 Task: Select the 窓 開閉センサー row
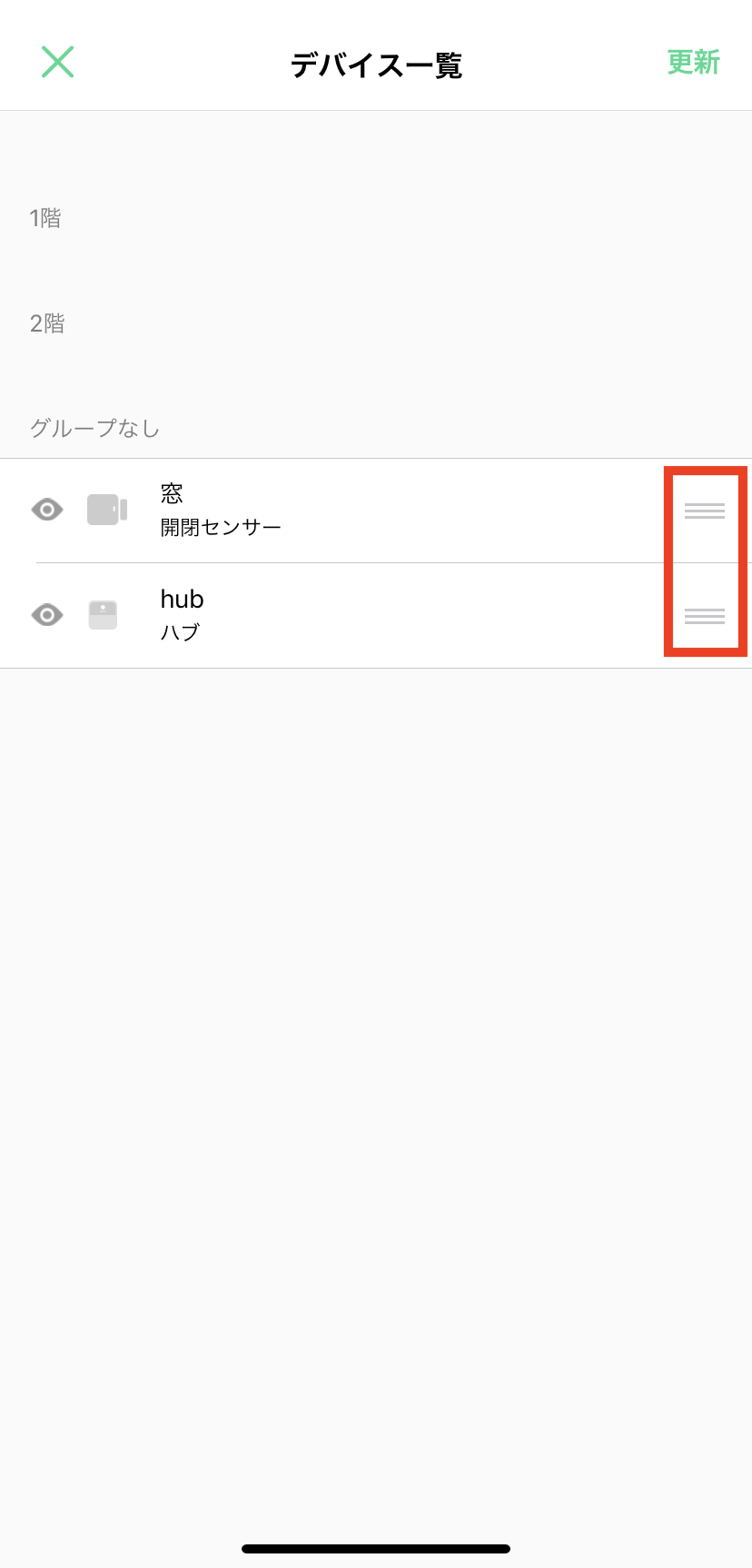pyautogui.click(x=363, y=511)
